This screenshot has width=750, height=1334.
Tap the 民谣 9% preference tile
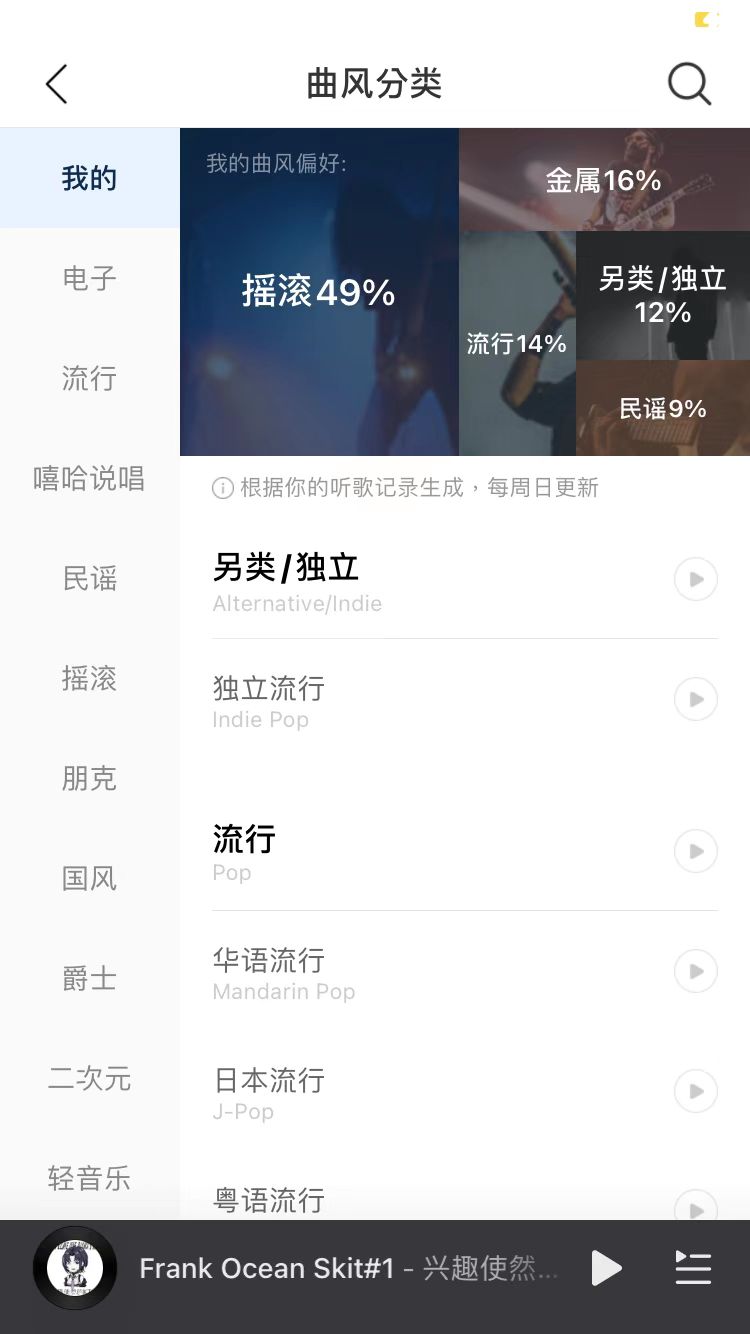tap(662, 408)
